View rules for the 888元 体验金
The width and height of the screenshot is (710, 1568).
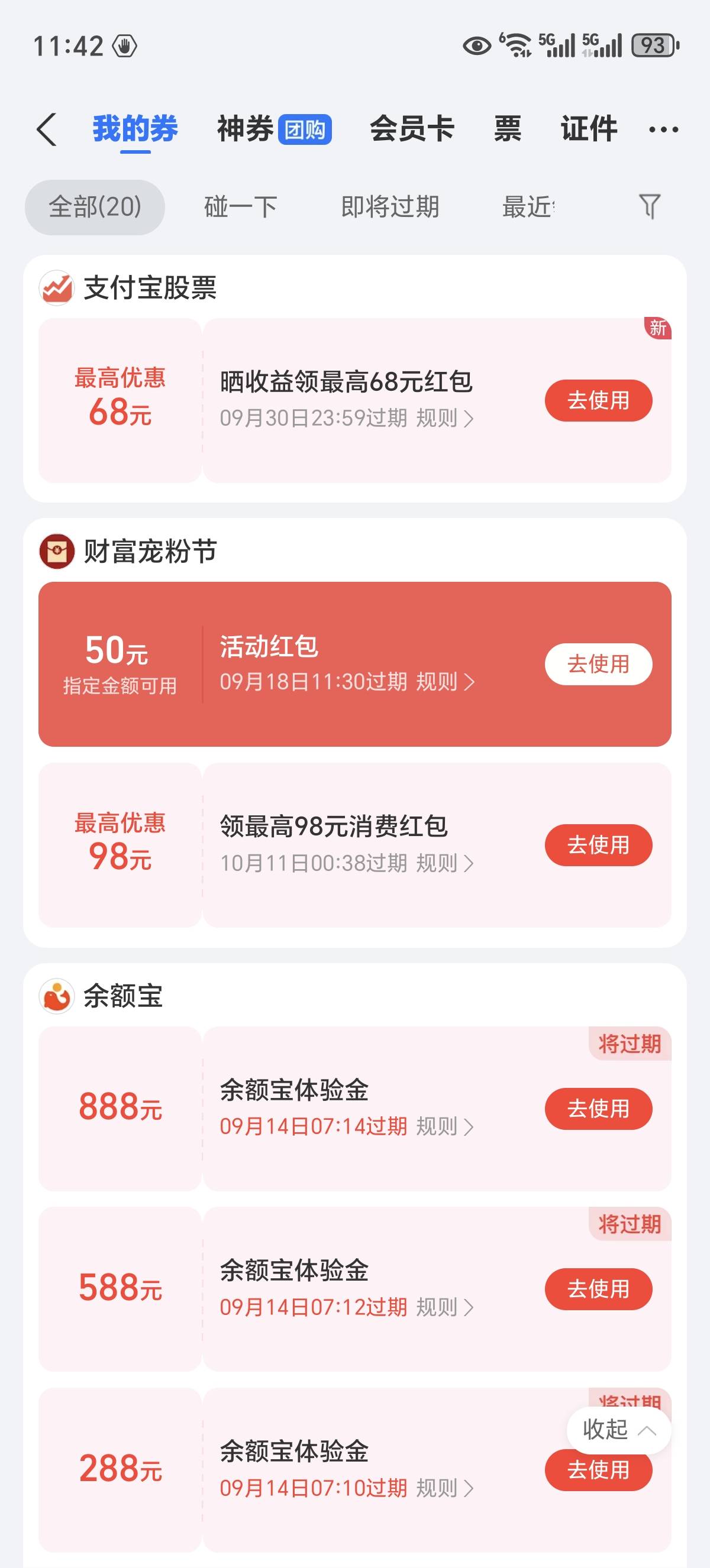tap(444, 1126)
